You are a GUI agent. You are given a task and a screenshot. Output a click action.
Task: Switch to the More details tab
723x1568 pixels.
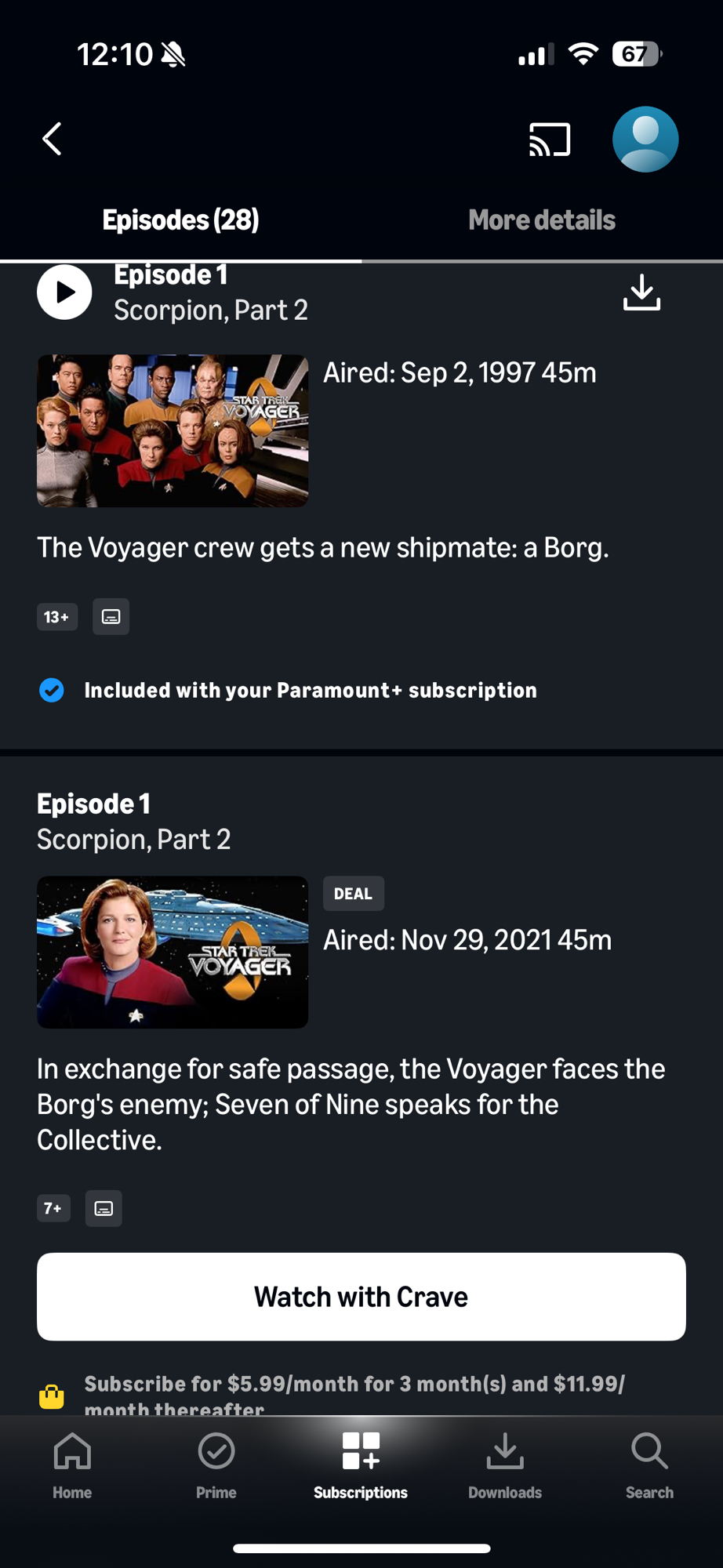541,220
